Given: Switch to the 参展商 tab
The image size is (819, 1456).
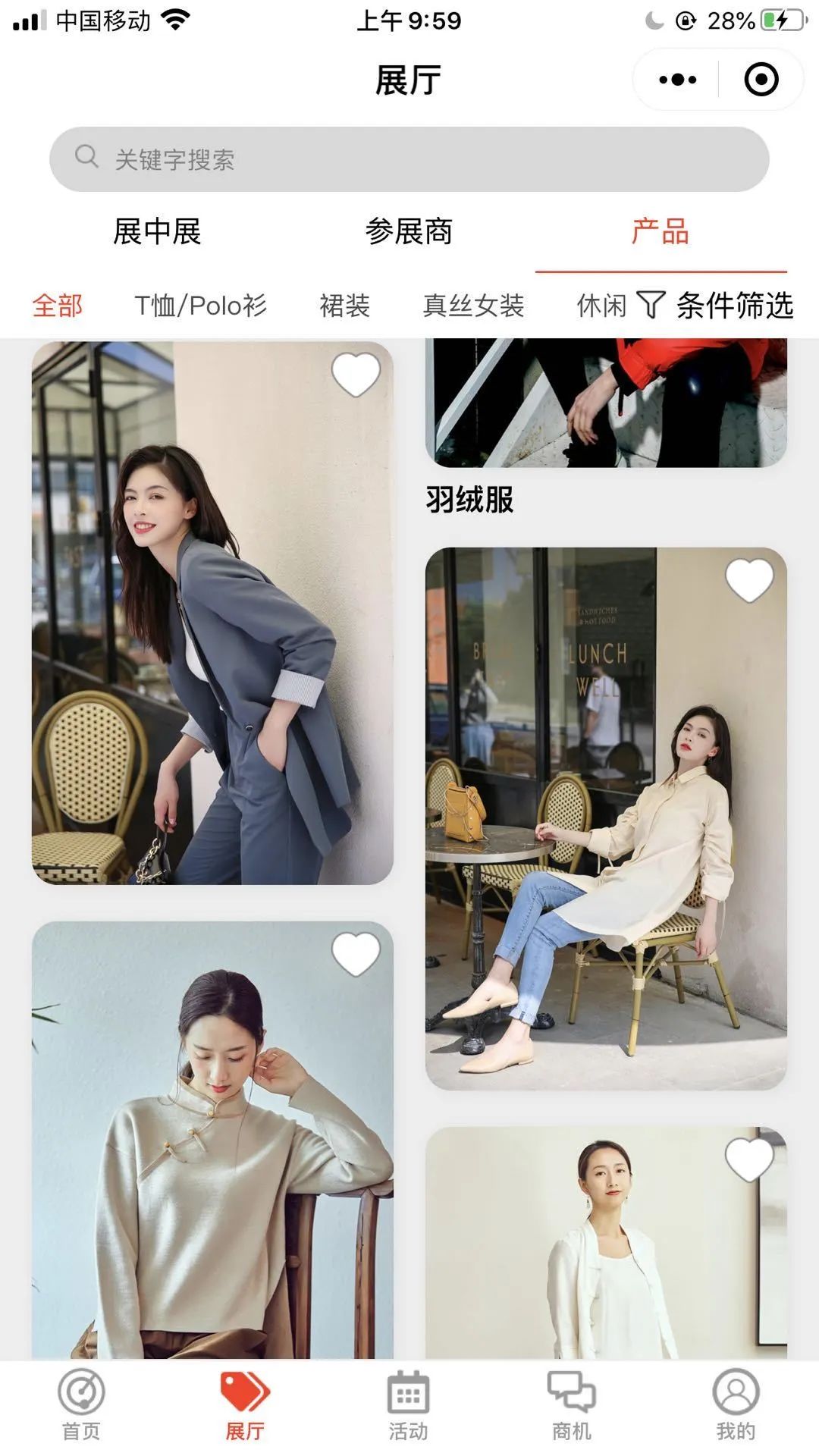Looking at the screenshot, I should coord(409,231).
